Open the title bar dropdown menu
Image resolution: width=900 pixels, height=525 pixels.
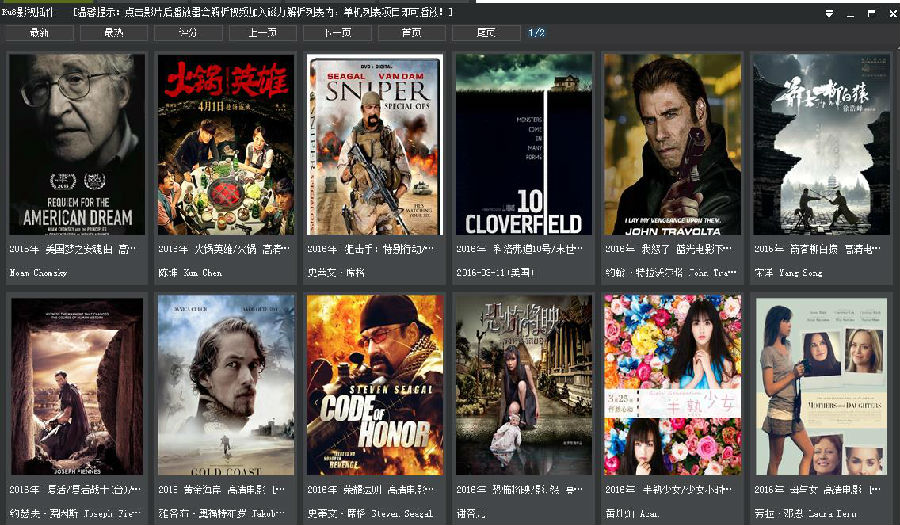click(829, 14)
